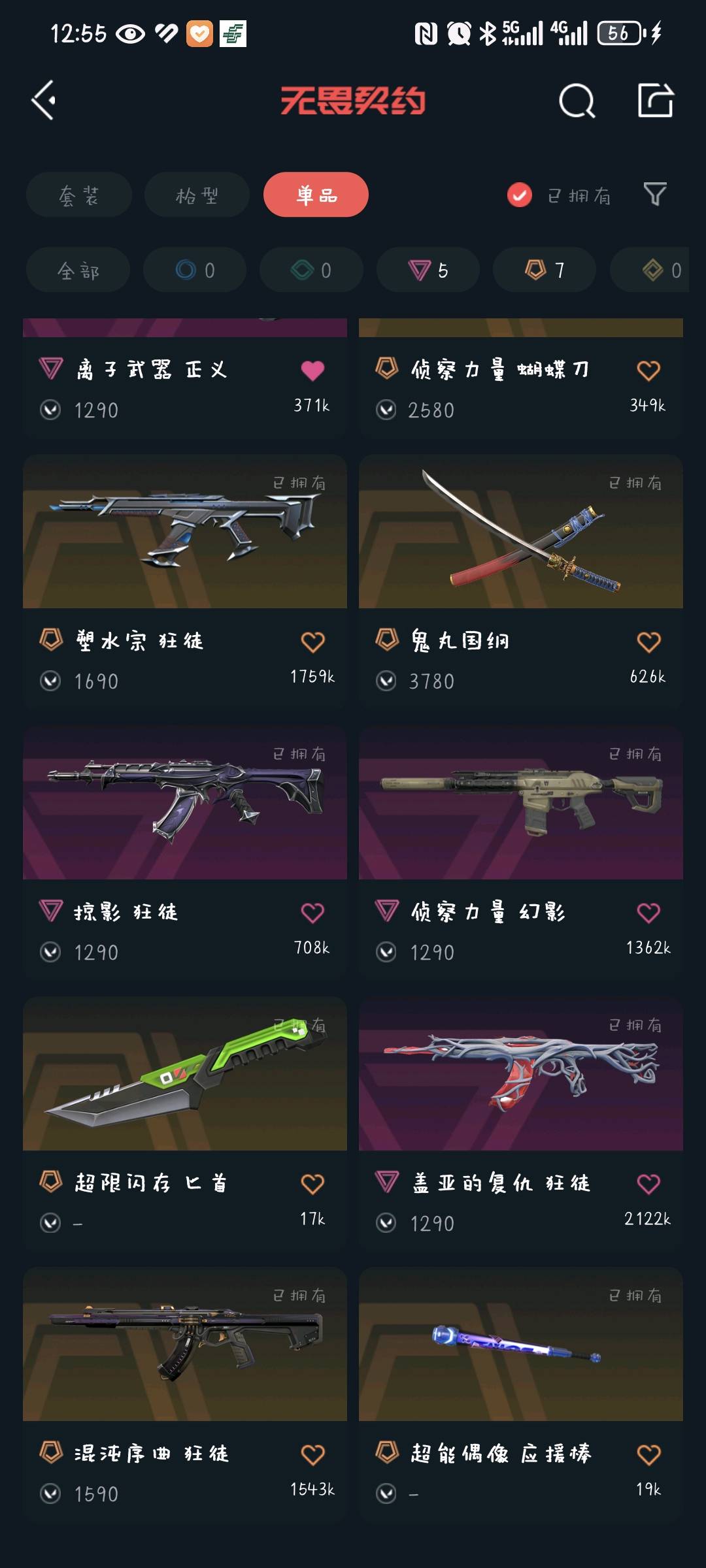Select the 单品 tab

316,195
